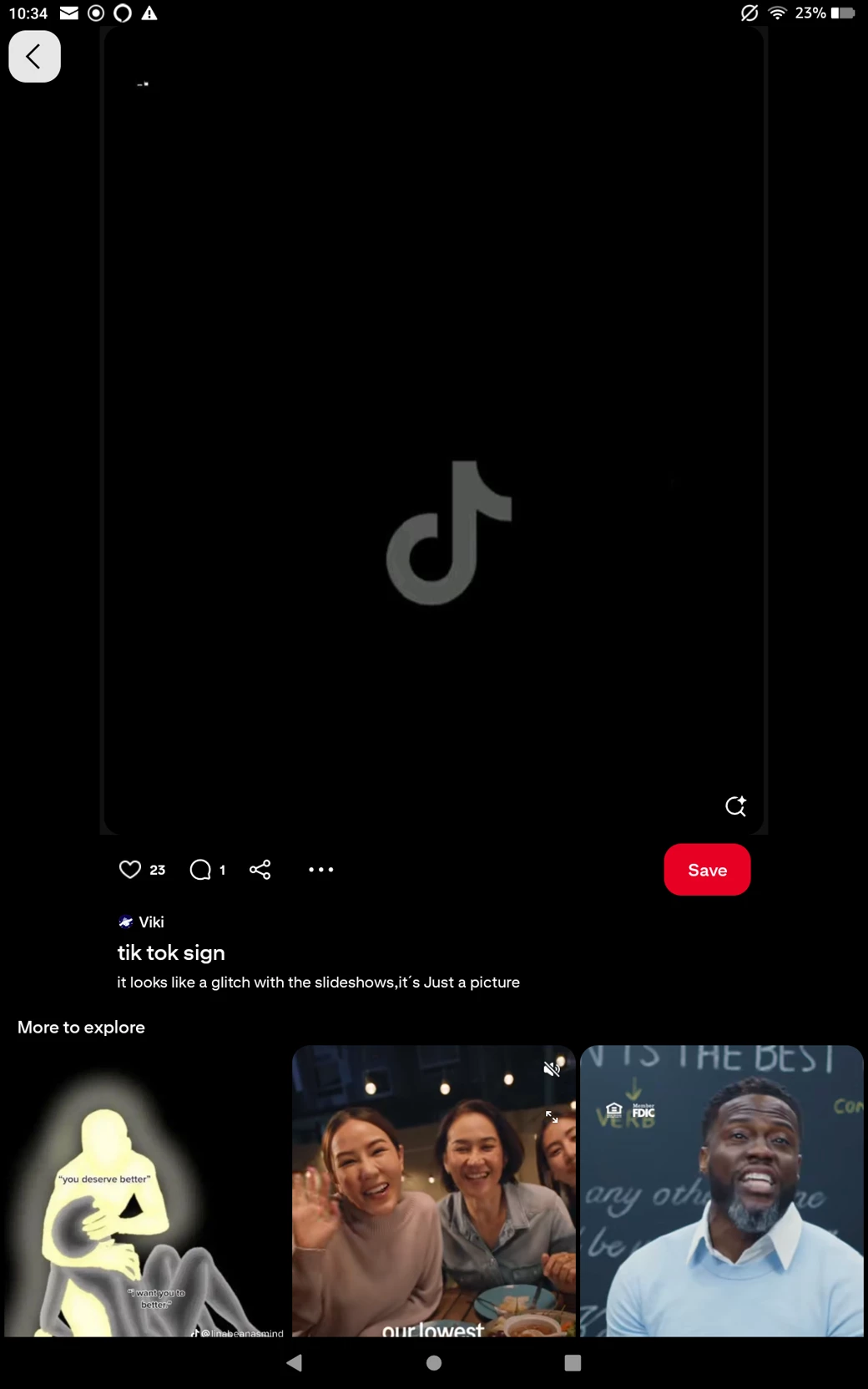Open the three-dot more options menu
The image size is (868, 1389).
[x=320, y=870]
